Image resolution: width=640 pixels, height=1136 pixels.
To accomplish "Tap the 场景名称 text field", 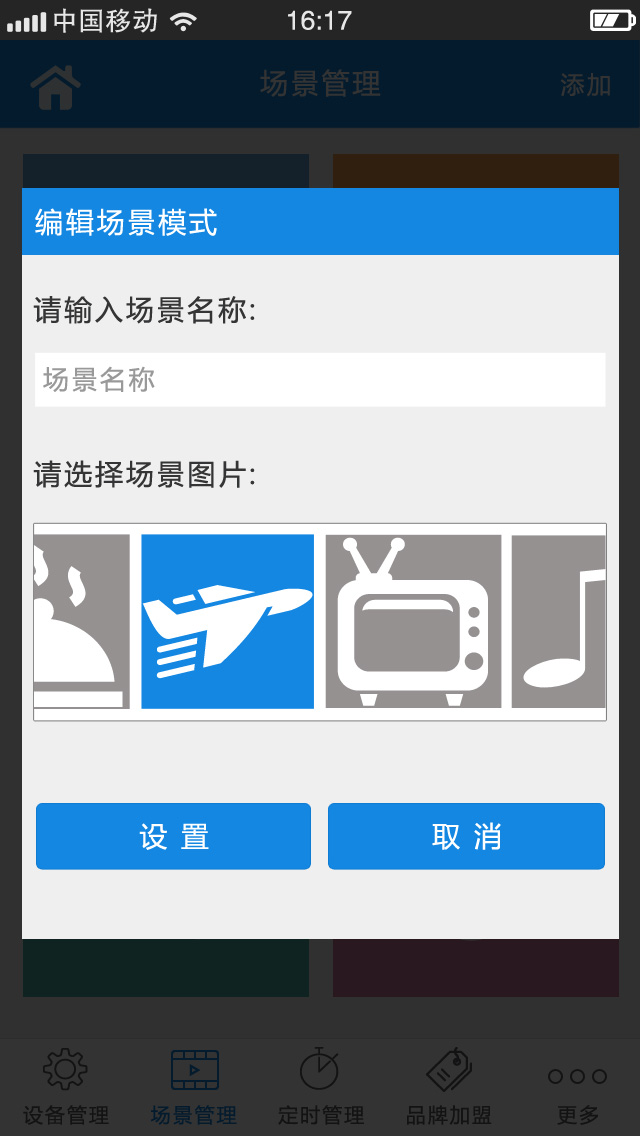I will click(320, 380).
